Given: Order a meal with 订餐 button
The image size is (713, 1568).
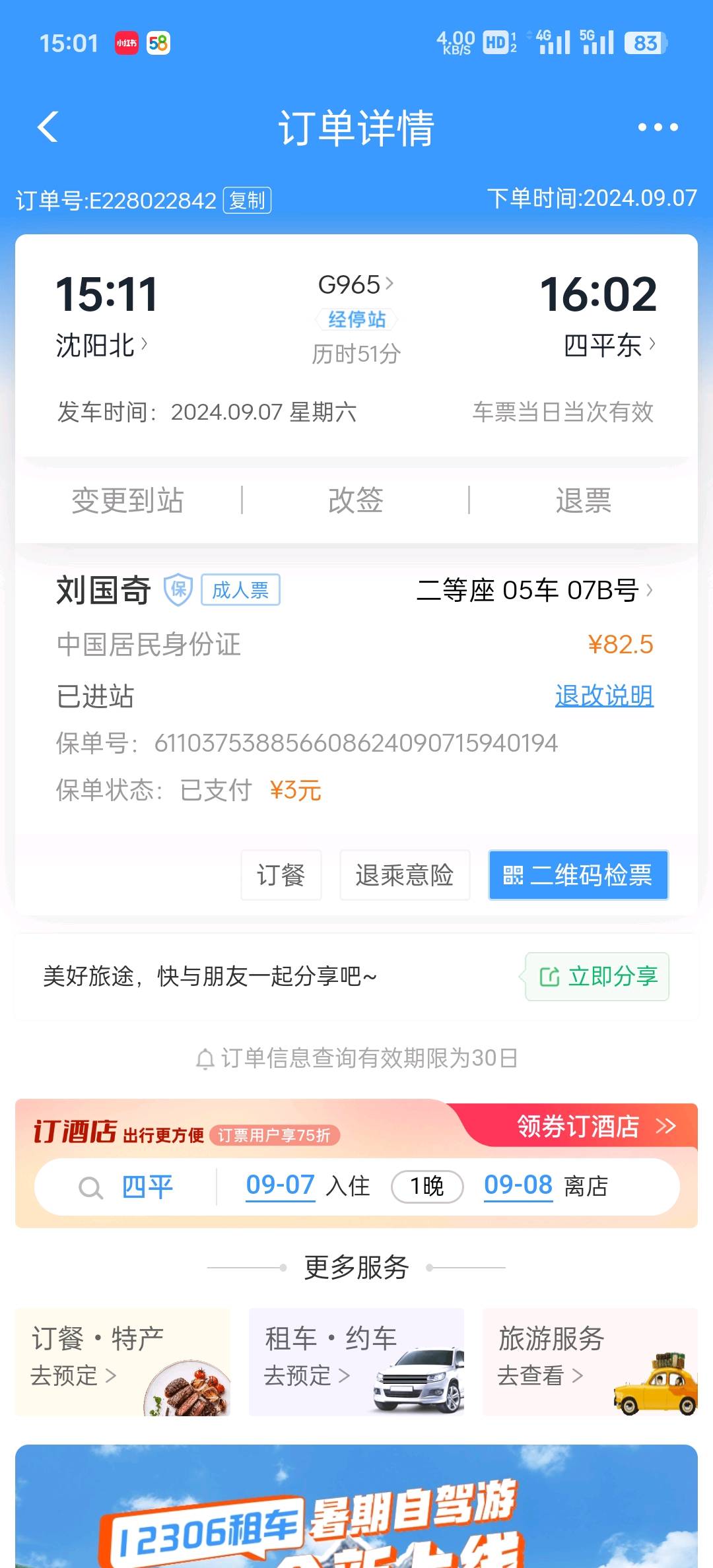Looking at the screenshot, I should (281, 875).
